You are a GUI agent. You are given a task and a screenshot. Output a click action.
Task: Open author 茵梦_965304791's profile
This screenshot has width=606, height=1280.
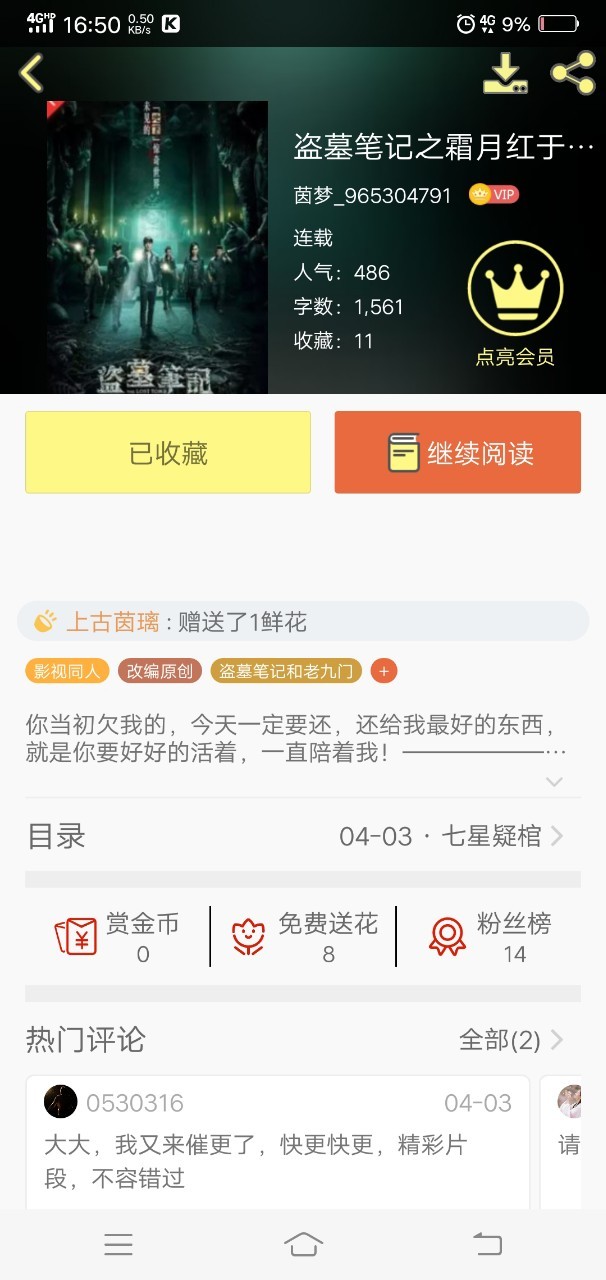point(373,195)
